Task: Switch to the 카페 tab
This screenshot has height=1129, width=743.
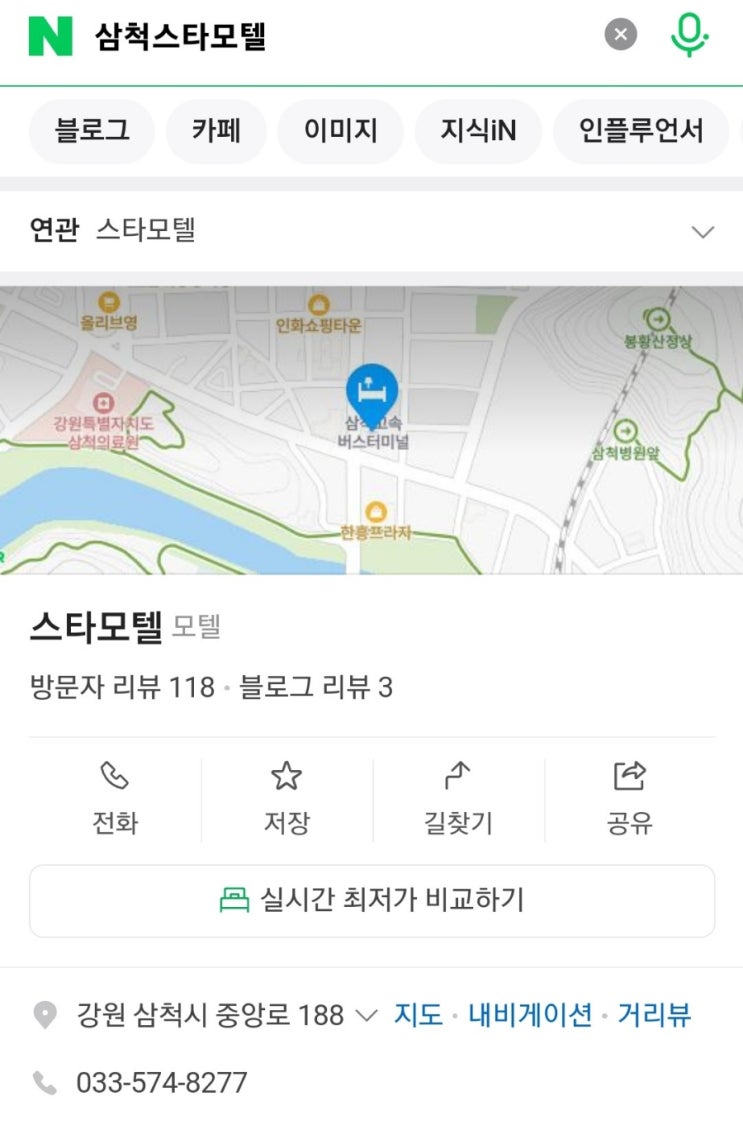Action: click(216, 131)
